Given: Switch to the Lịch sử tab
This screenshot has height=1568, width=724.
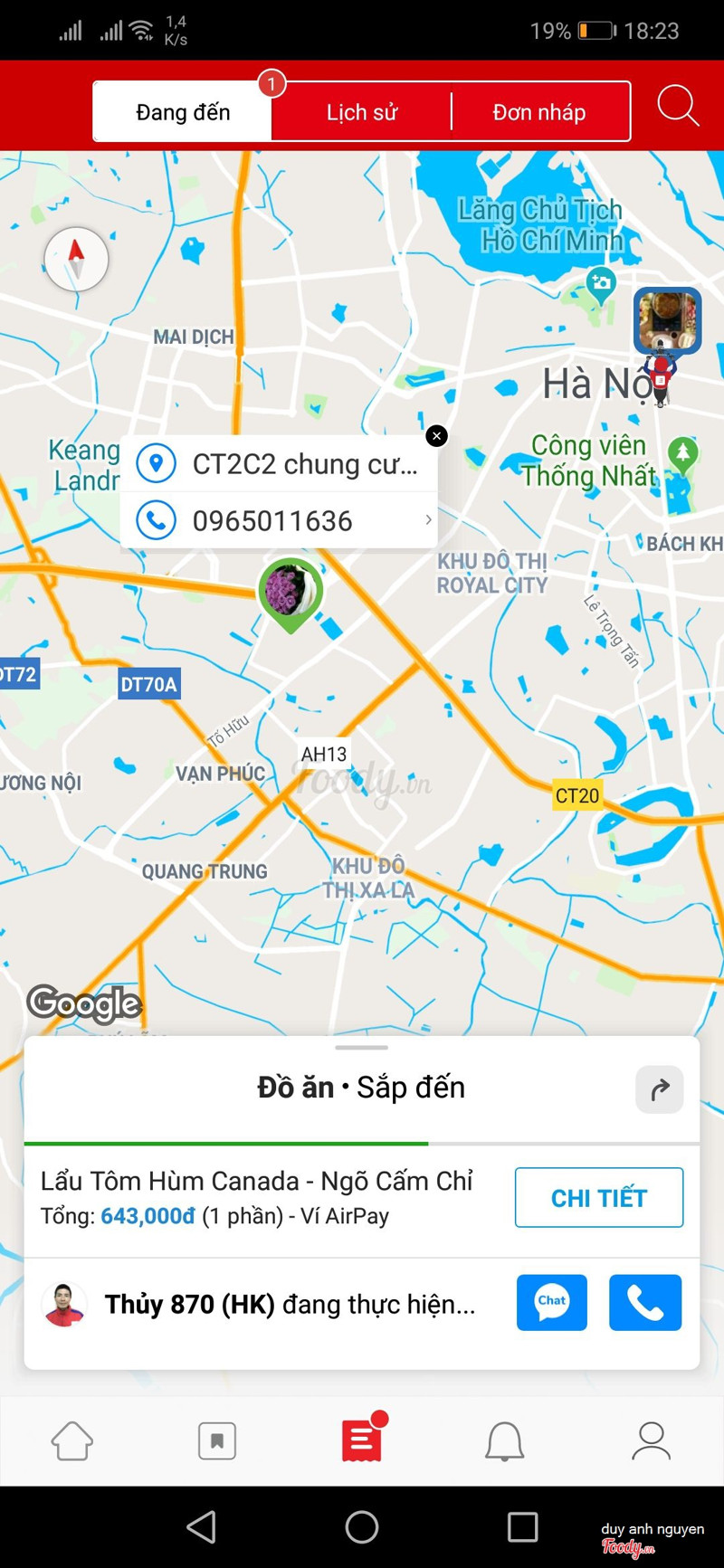Looking at the screenshot, I should coord(361,112).
